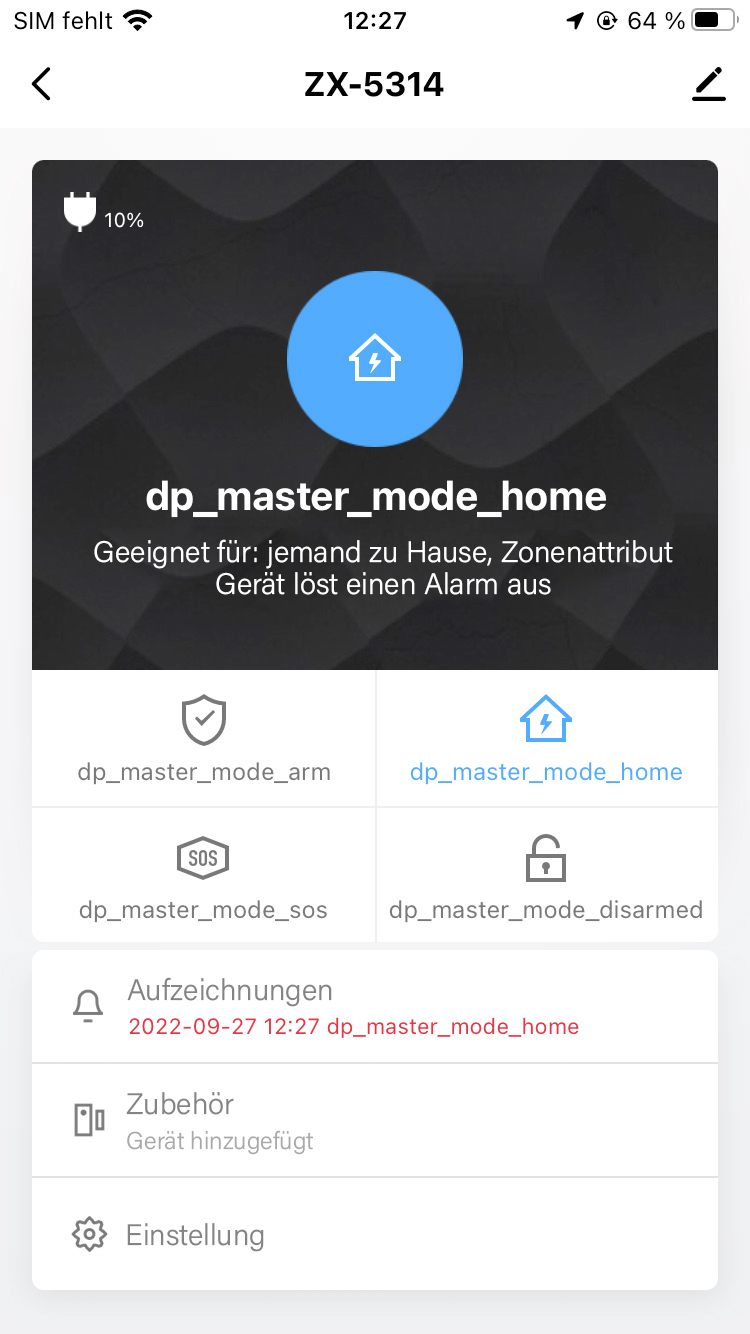Activate dp_master_mode_sos mode
The height and width of the screenshot is (1334, 750).
tap(204, 876)
